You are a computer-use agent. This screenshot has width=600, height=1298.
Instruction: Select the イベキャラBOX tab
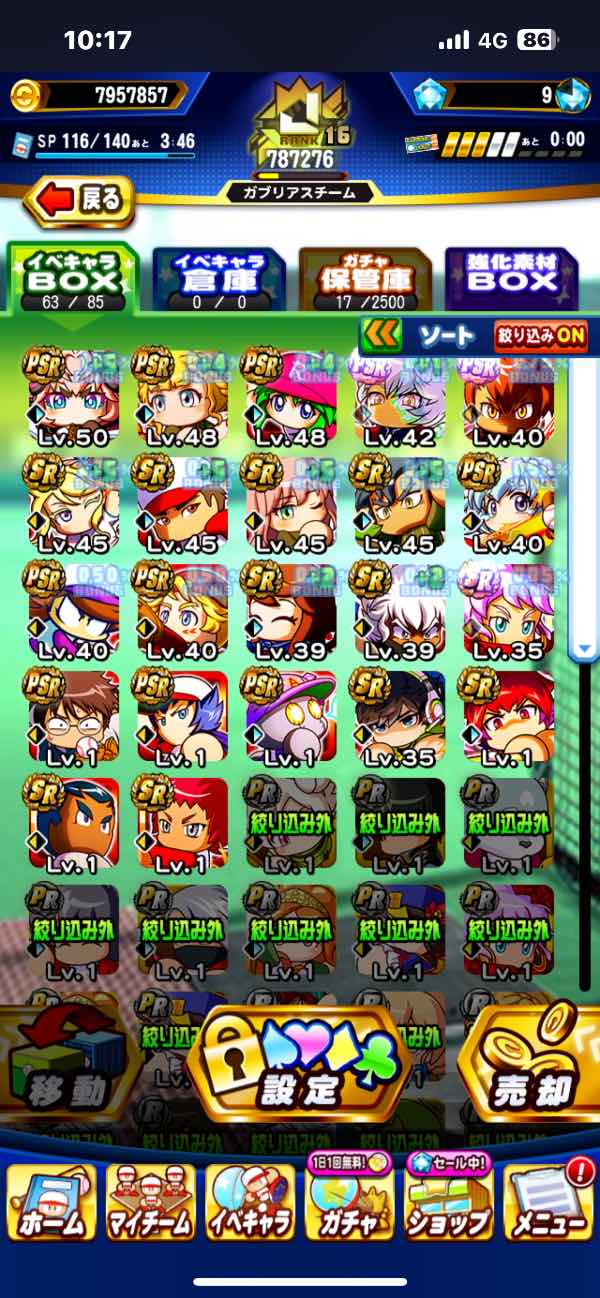coord(72,276)
